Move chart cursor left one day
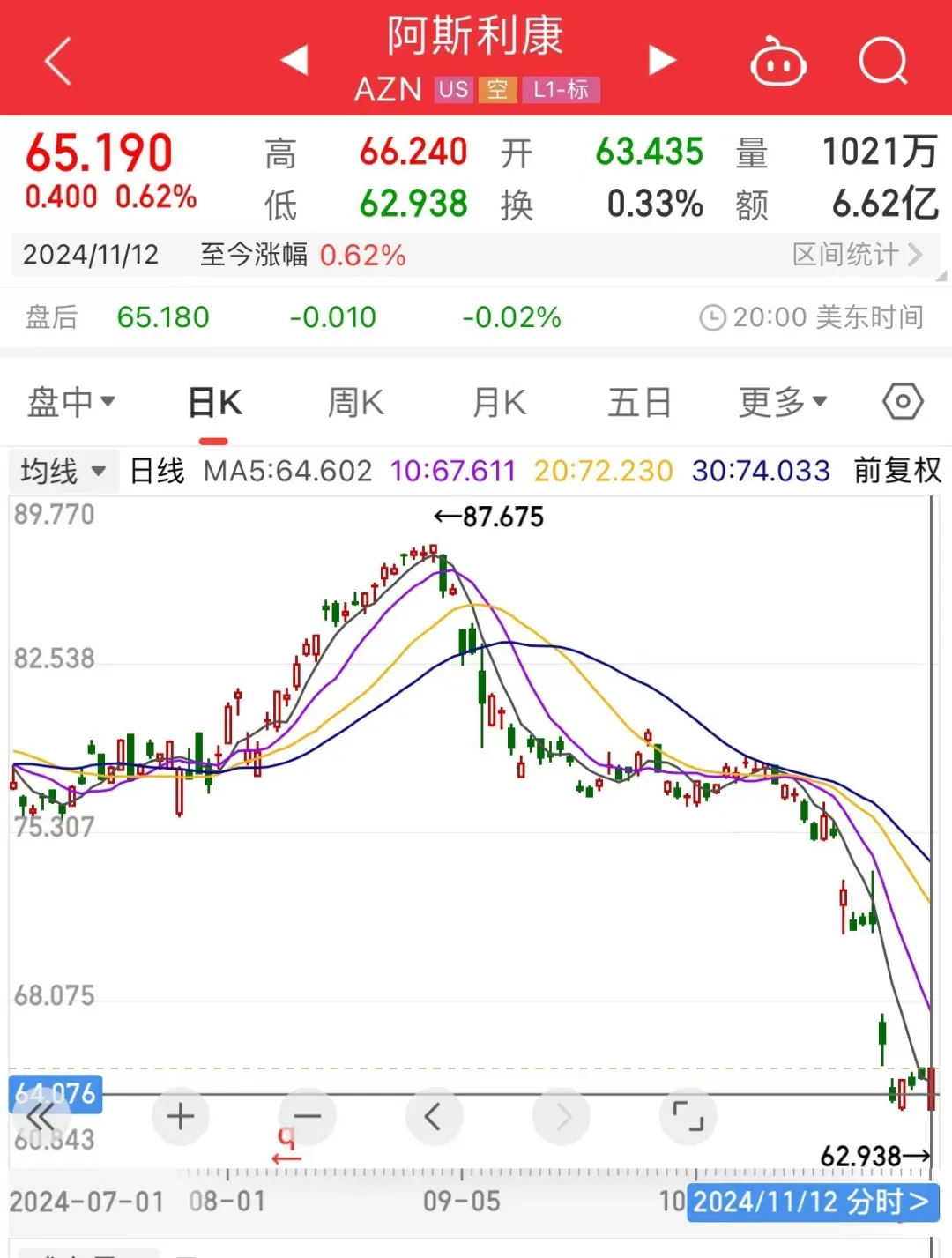The height and width of the screenshot is (1258, 952). (435, 1117)
